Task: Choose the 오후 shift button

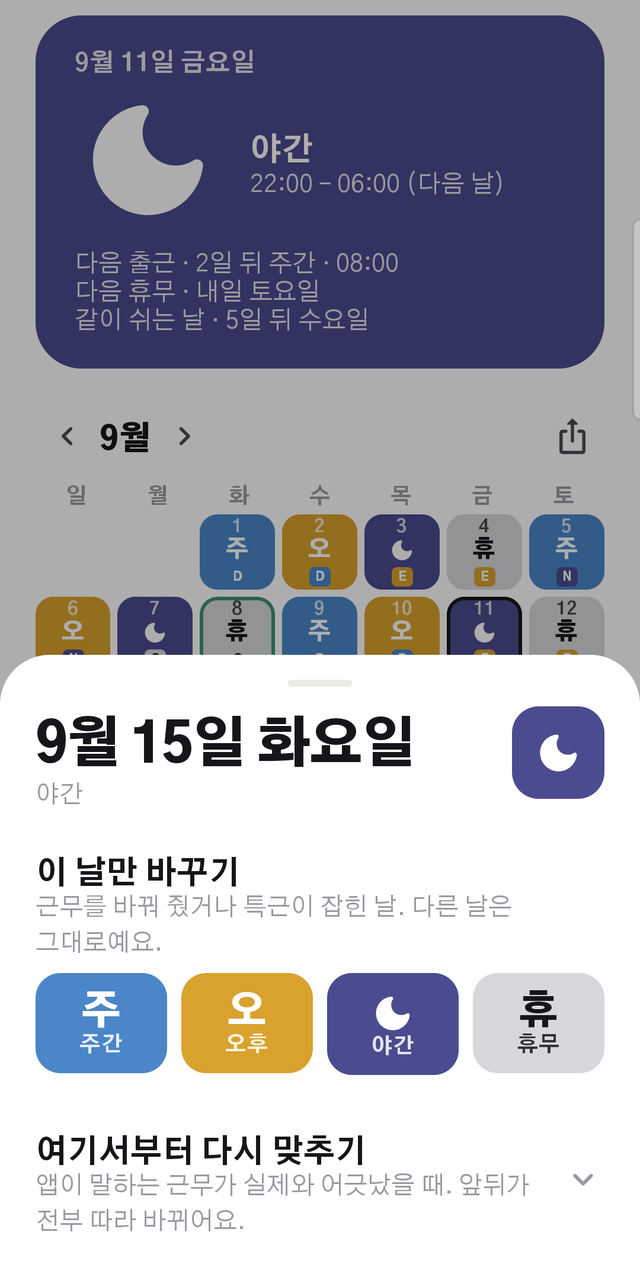Action: click(247, 1023)
